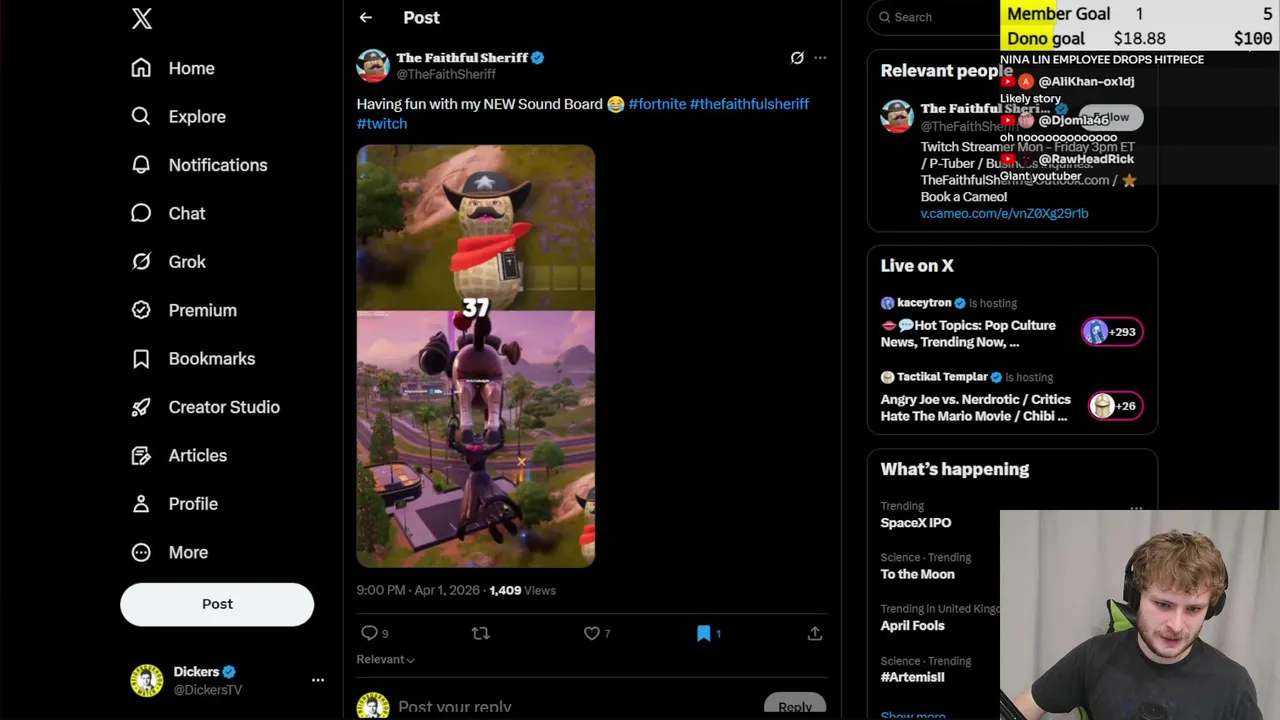Share the post using the share icon

click(x=815, y=633)
